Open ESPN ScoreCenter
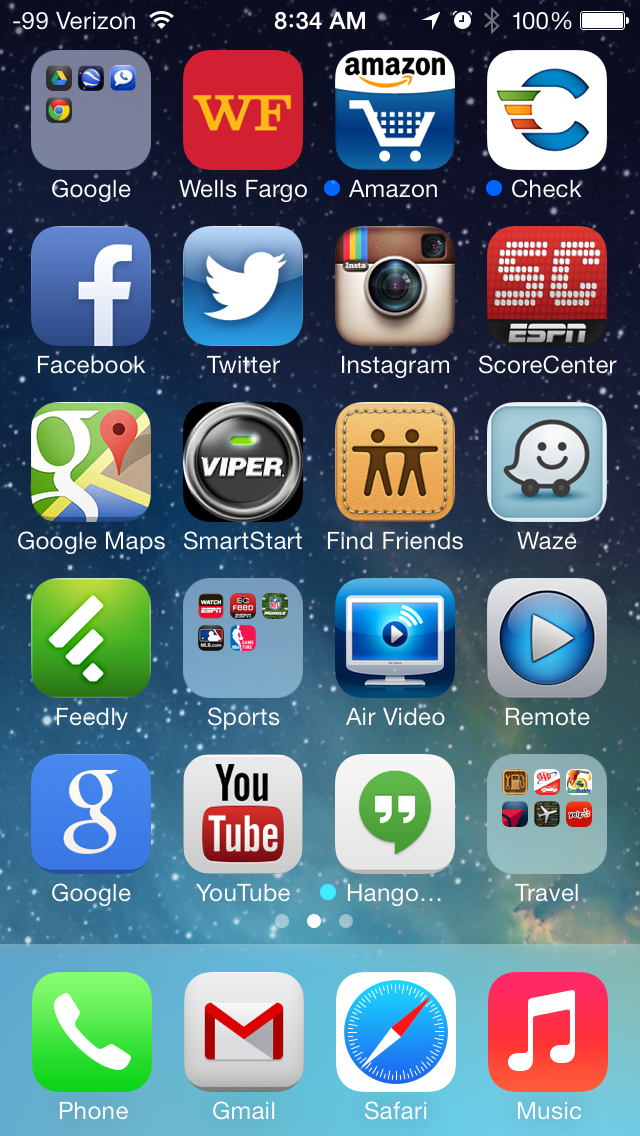This screenshot has height=1136, width=640. (x=547, y=286)
